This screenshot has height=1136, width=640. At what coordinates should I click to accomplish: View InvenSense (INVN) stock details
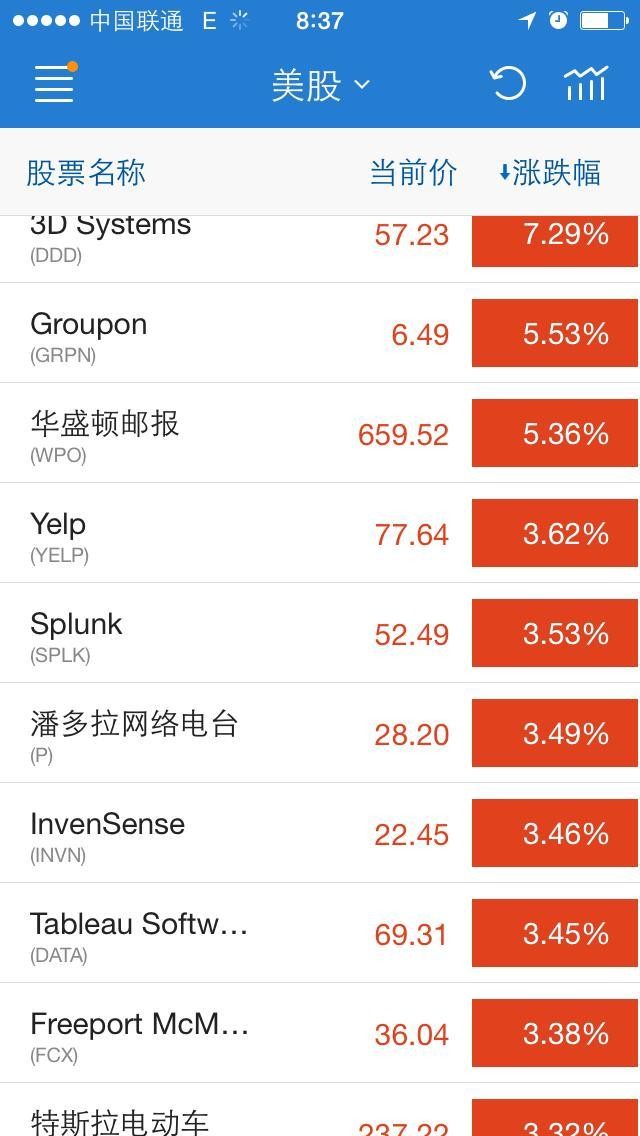pos(320,833)
